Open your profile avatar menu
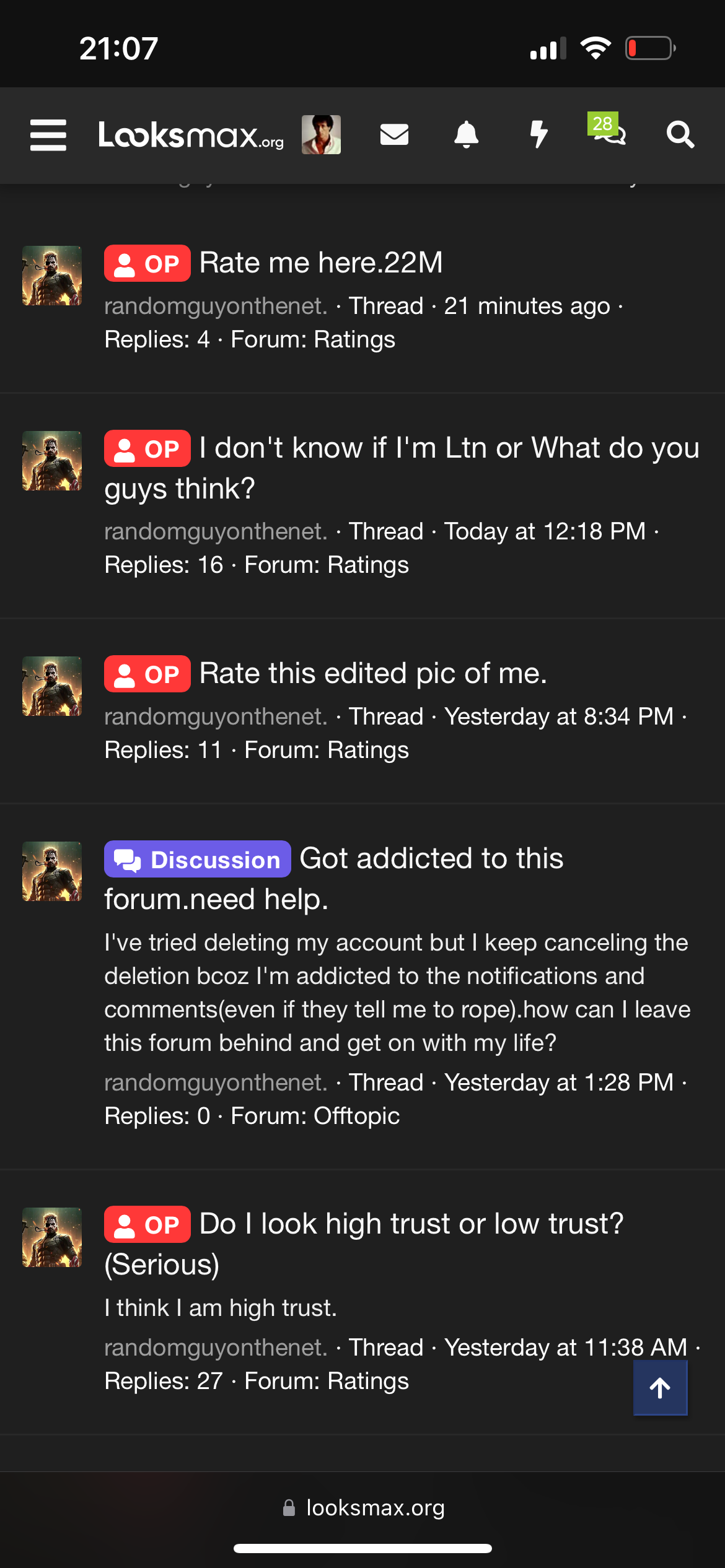 click(321, 135)
